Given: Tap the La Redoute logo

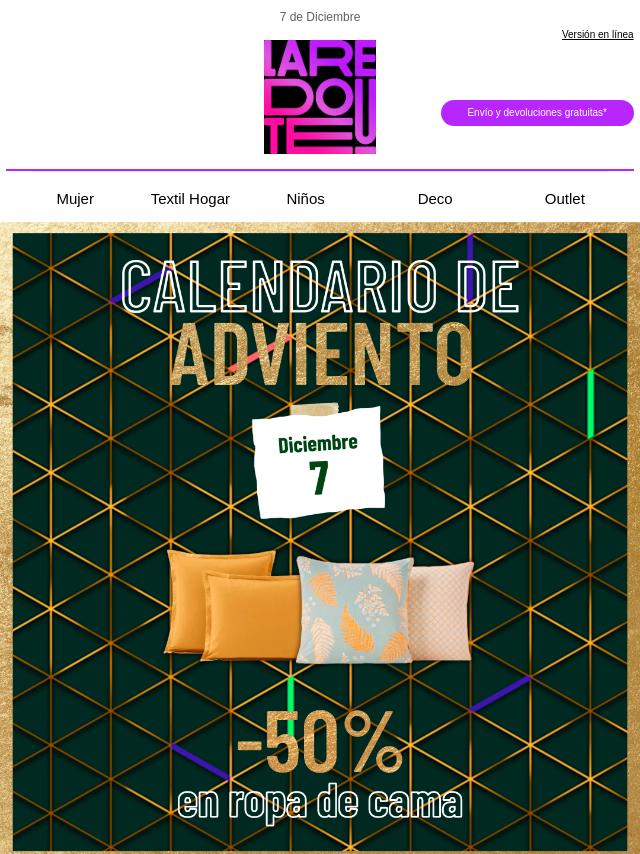Looking at the screenshot, I should [x=320, y=97].
